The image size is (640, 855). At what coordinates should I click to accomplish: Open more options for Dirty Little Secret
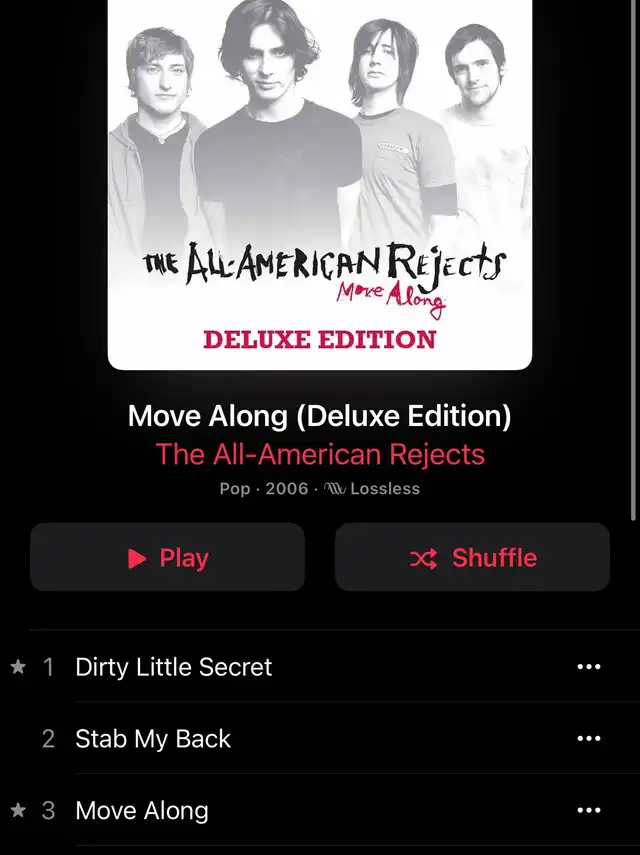click(589, 666)
